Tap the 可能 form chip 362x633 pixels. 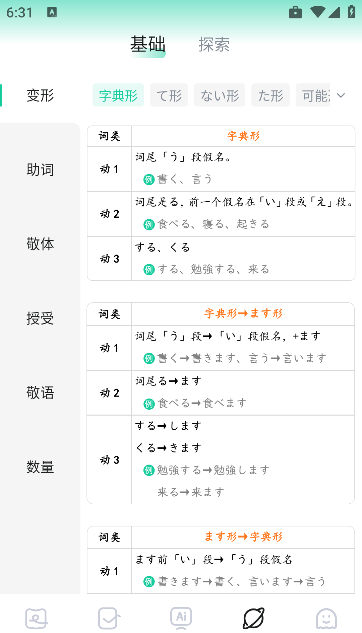click(x=313, y=95)
